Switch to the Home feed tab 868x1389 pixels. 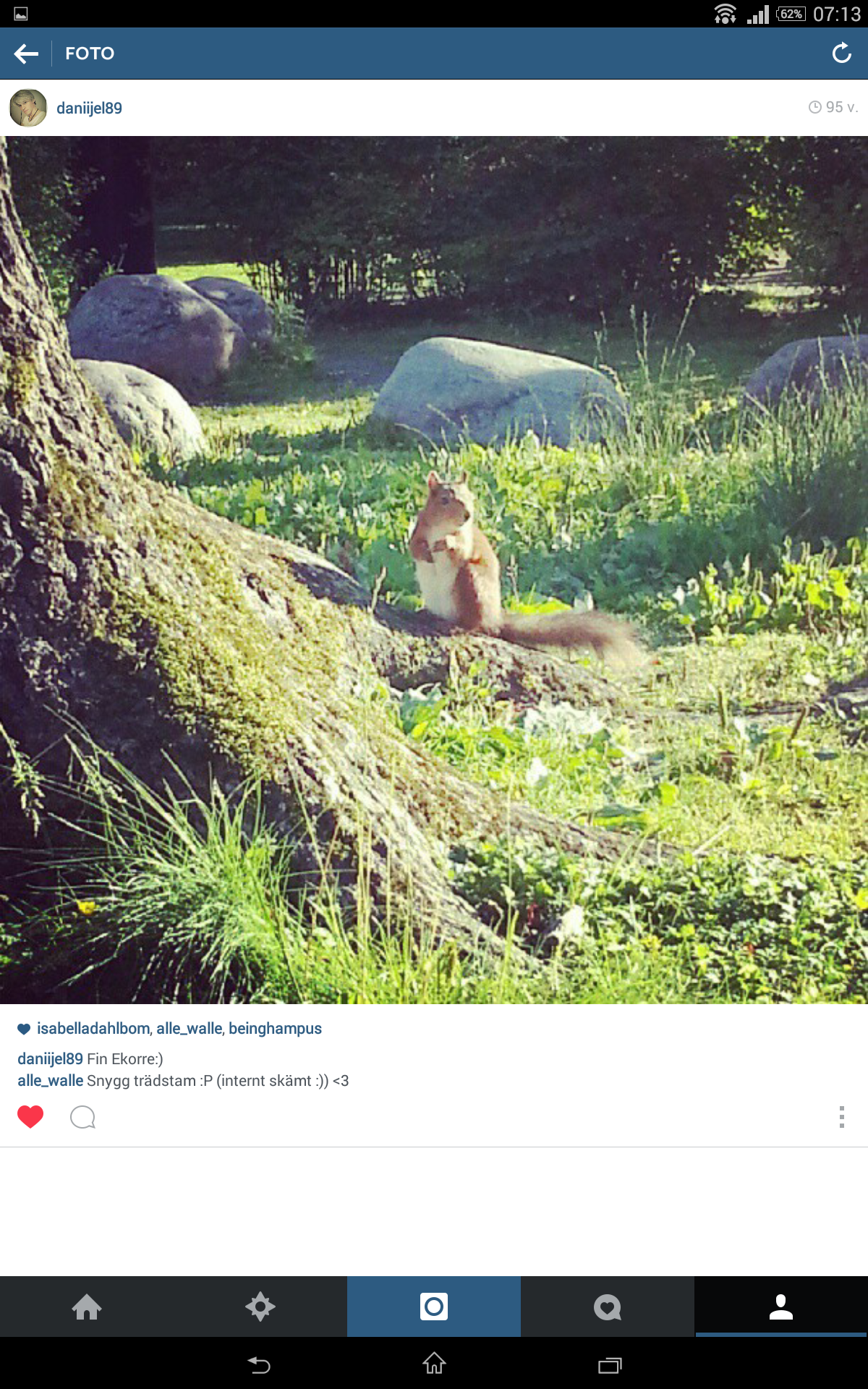(x=87, y=1307)
